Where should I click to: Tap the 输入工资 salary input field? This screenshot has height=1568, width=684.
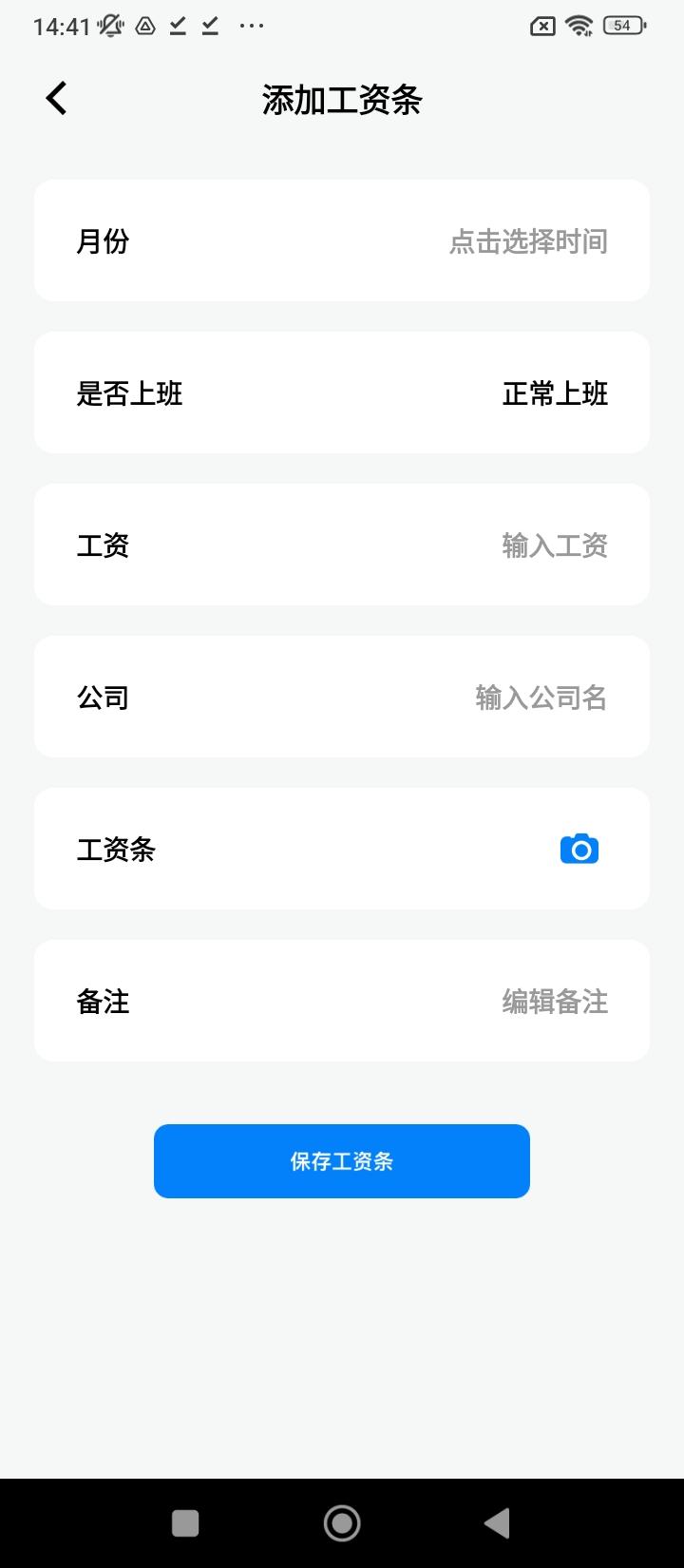pyautogui.click(x=554, y=545)
